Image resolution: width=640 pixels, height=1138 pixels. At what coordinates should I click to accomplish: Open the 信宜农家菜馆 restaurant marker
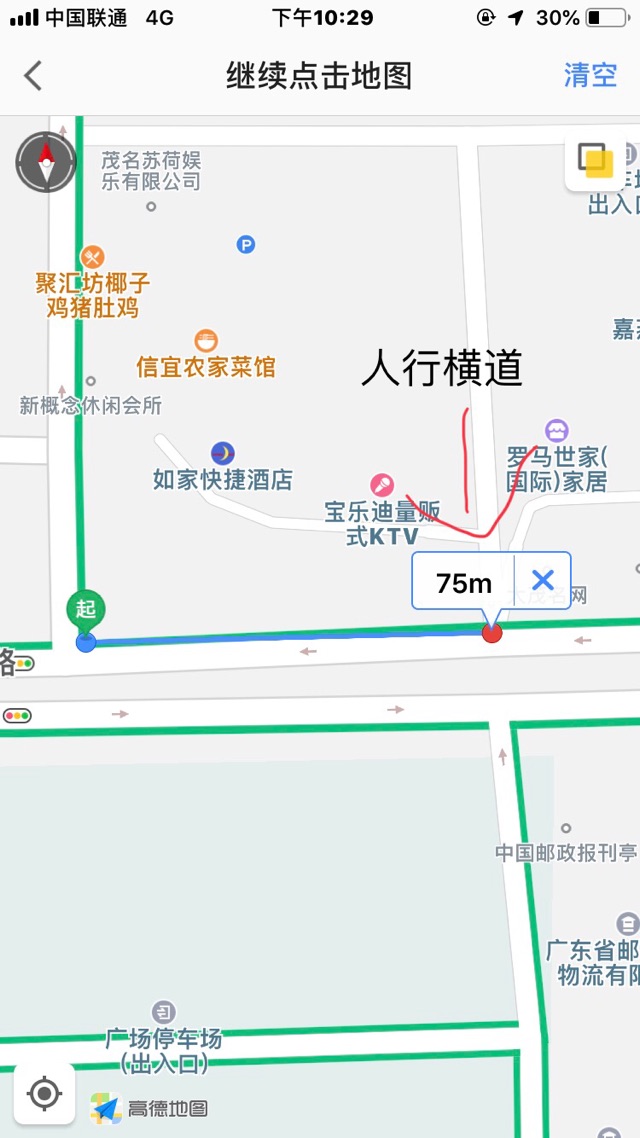206,341
